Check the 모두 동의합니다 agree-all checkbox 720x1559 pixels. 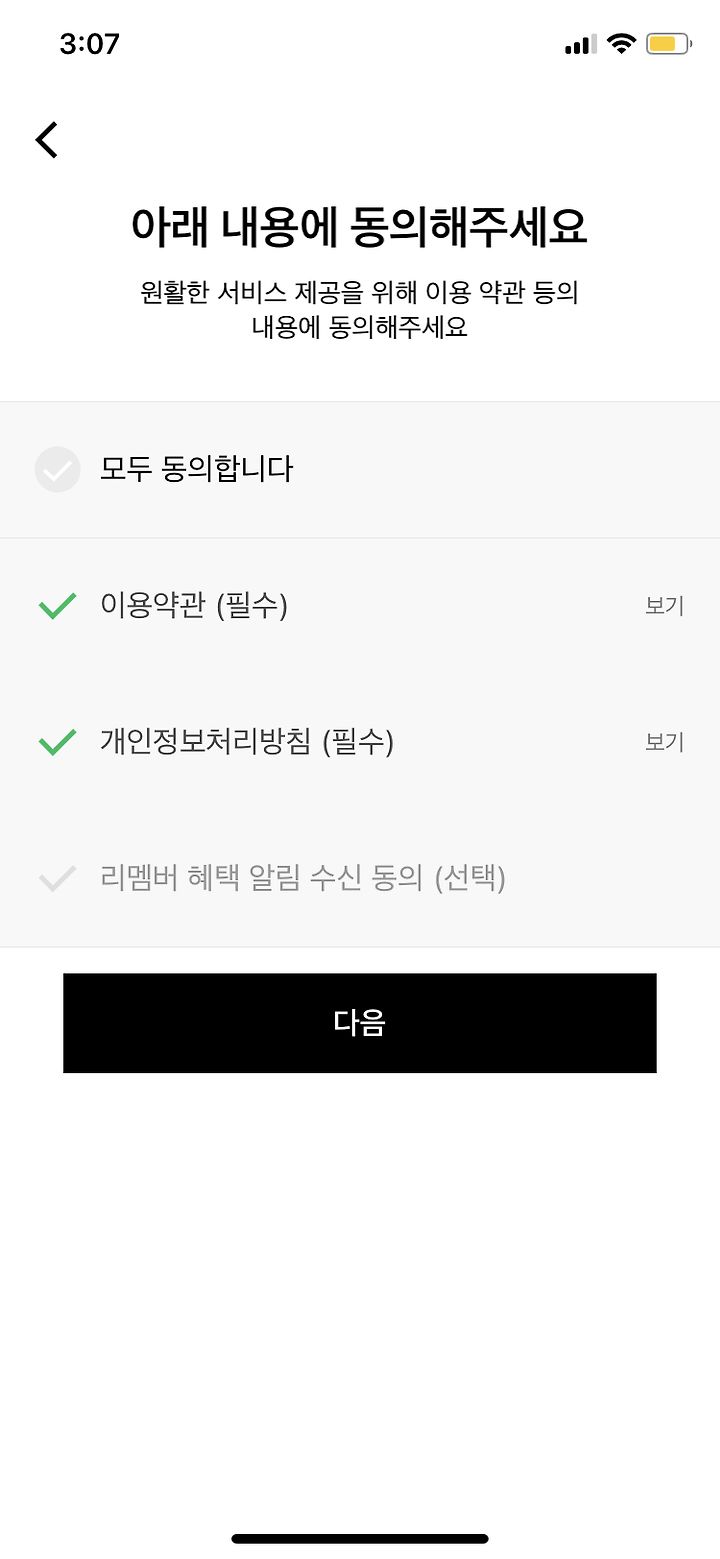tap(57, 469)
